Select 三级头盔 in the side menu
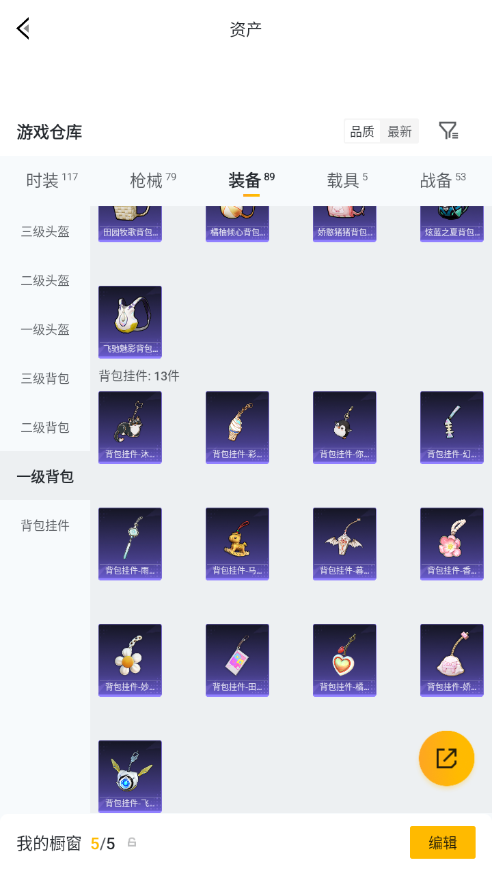The height and width of the screenshot is (871, 492). point(45,232)
